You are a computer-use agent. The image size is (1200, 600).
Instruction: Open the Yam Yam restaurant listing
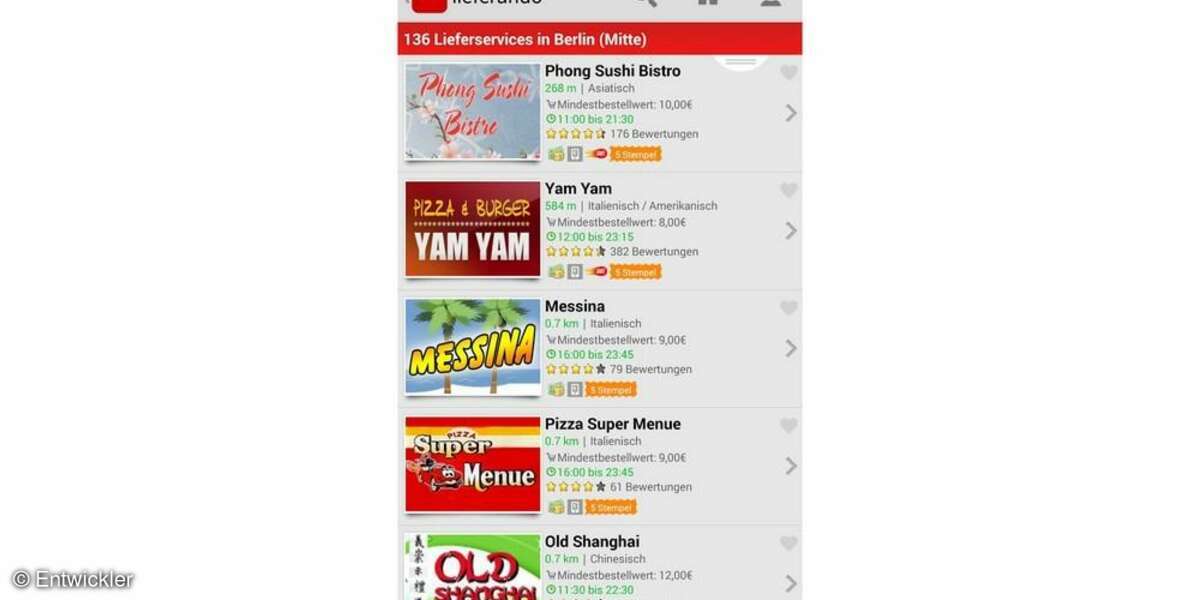578,189
